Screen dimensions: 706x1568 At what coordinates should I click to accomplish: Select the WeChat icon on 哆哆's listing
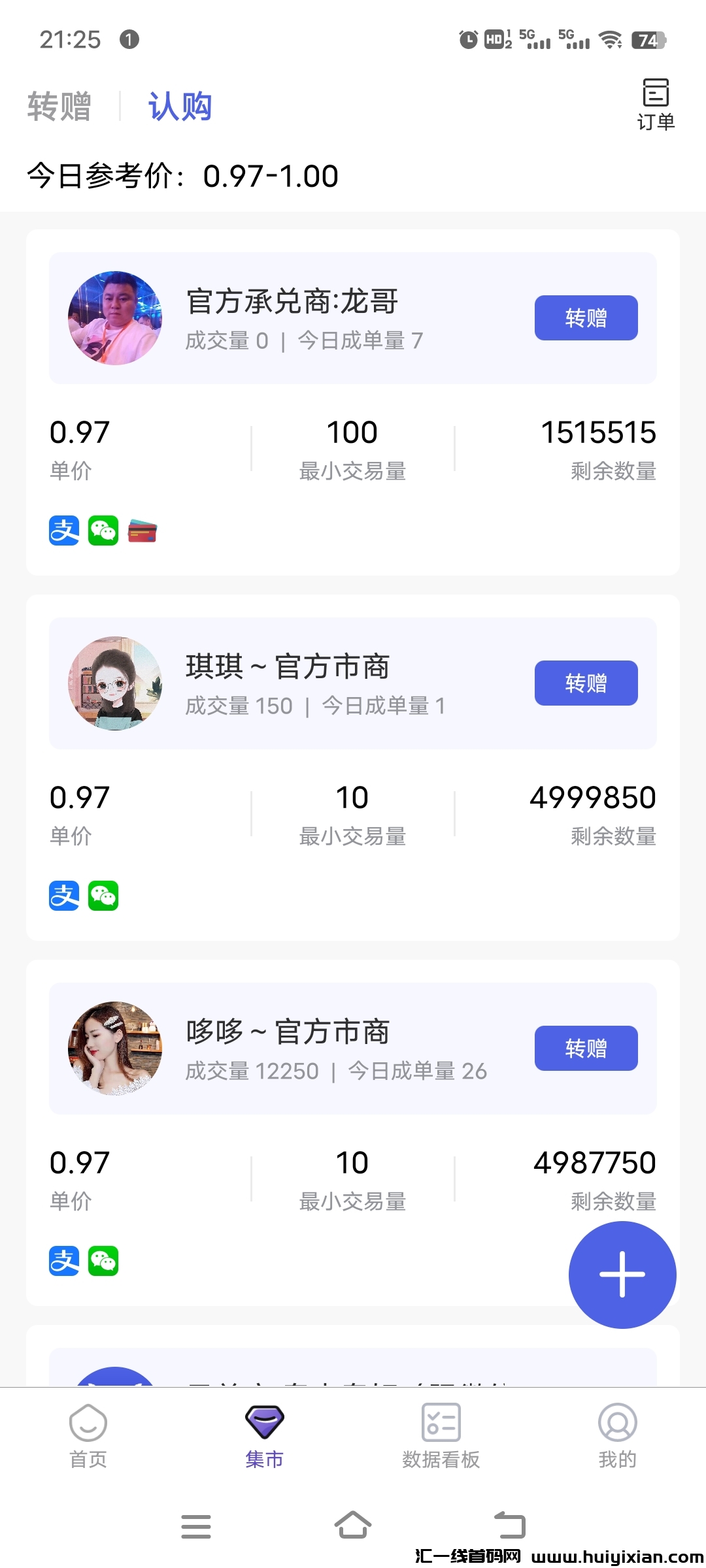(x=104, y=1261)
